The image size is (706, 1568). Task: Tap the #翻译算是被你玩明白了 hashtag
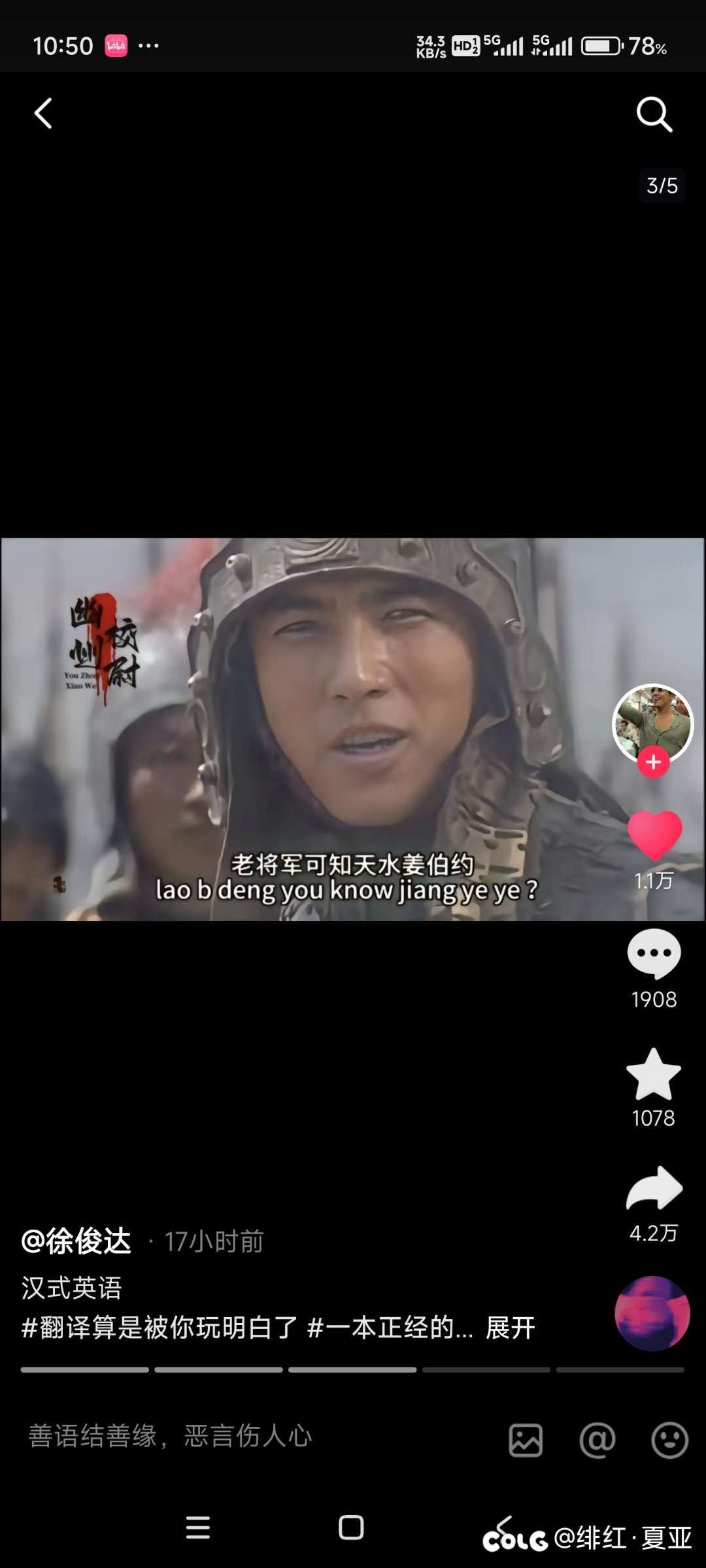click(160, 1328)
